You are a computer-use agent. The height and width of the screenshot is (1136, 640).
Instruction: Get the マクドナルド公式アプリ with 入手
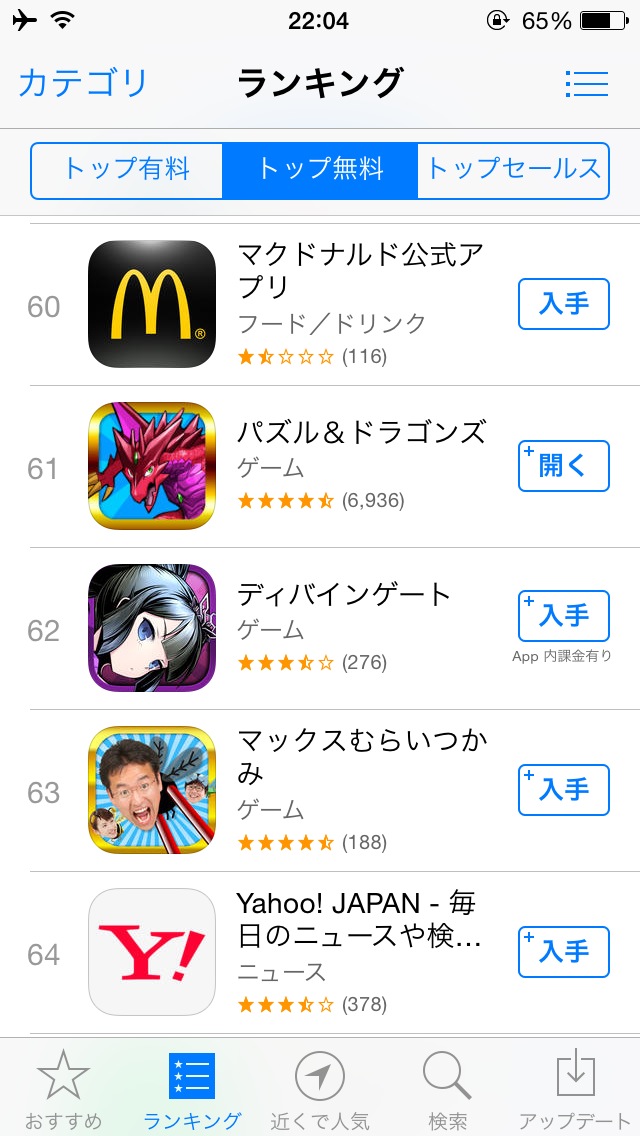click(x=564, y=304)
